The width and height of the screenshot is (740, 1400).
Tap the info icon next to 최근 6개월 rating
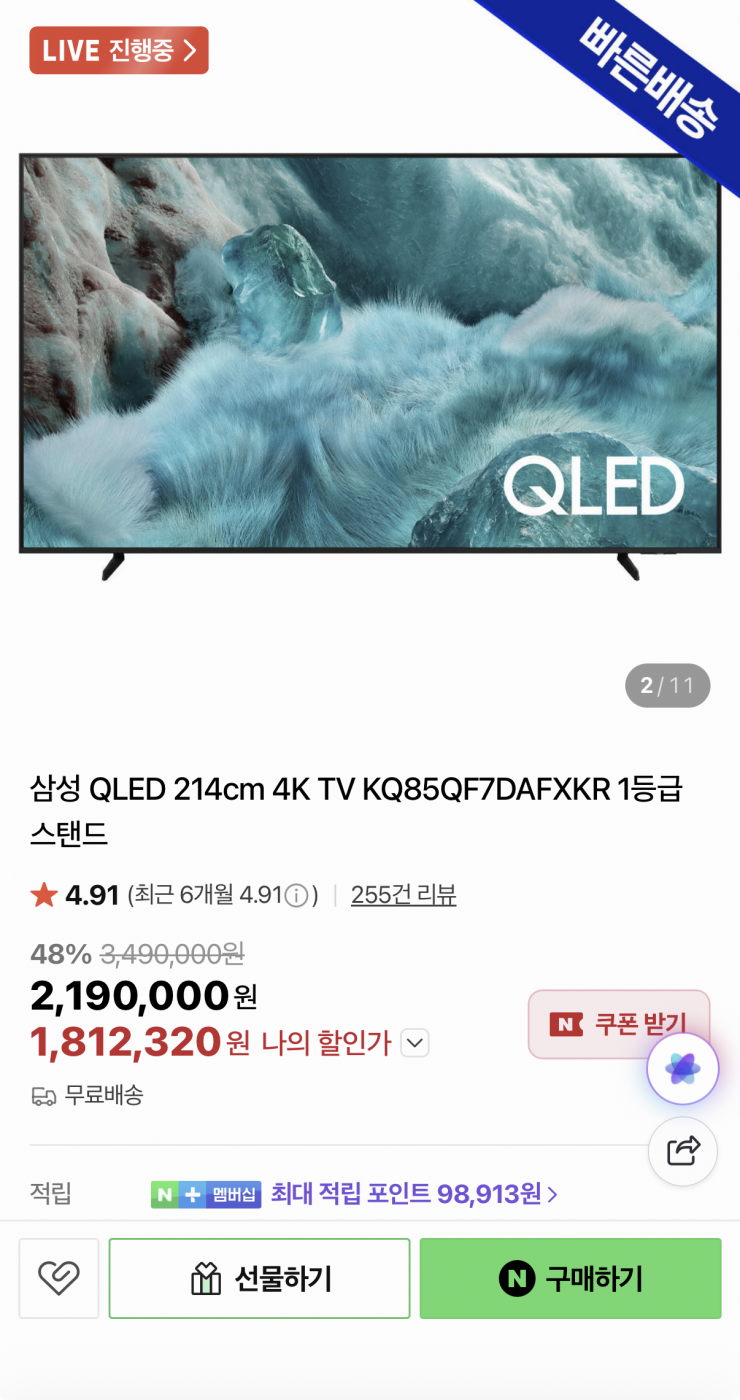pyautogui.click(x=296, y=895)
